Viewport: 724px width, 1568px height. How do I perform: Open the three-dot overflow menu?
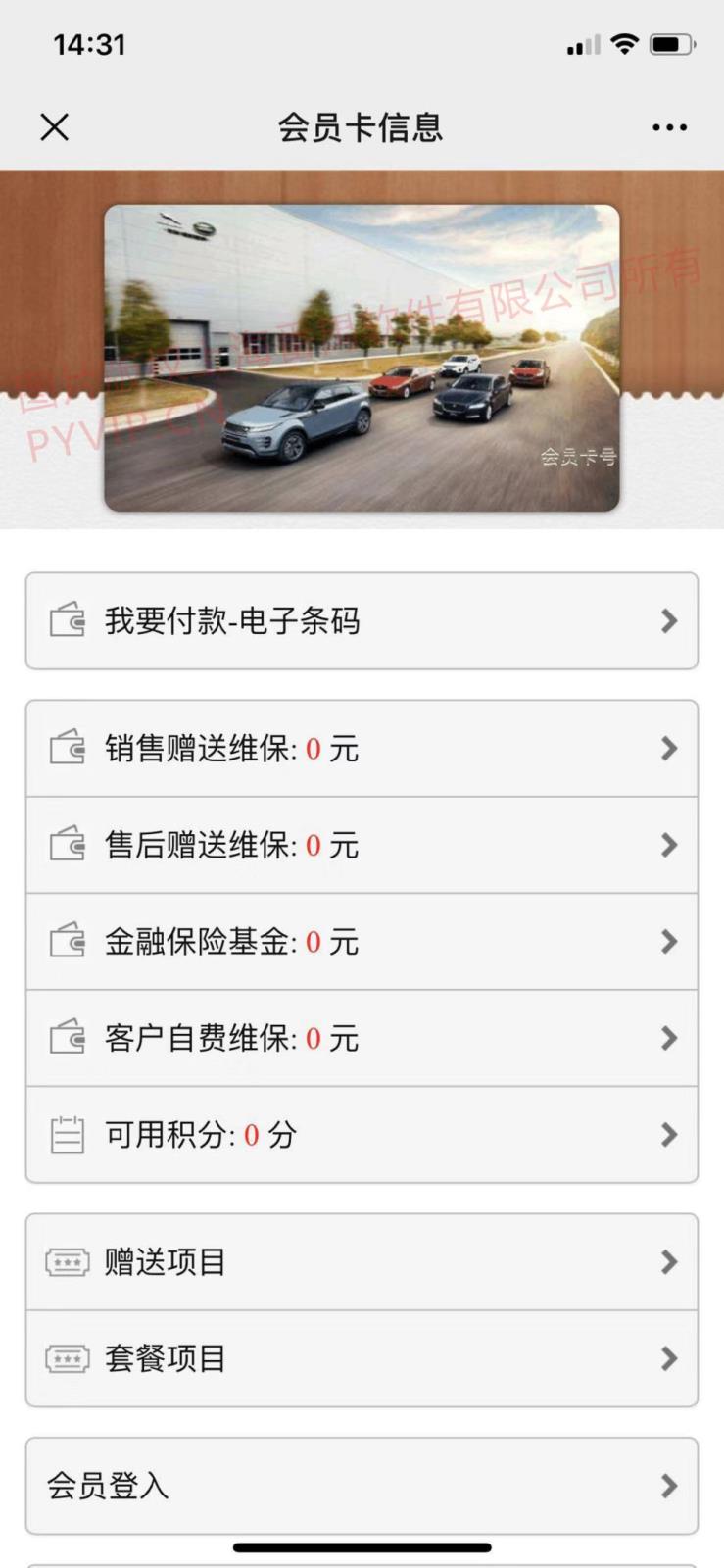[x=669, y=127]
